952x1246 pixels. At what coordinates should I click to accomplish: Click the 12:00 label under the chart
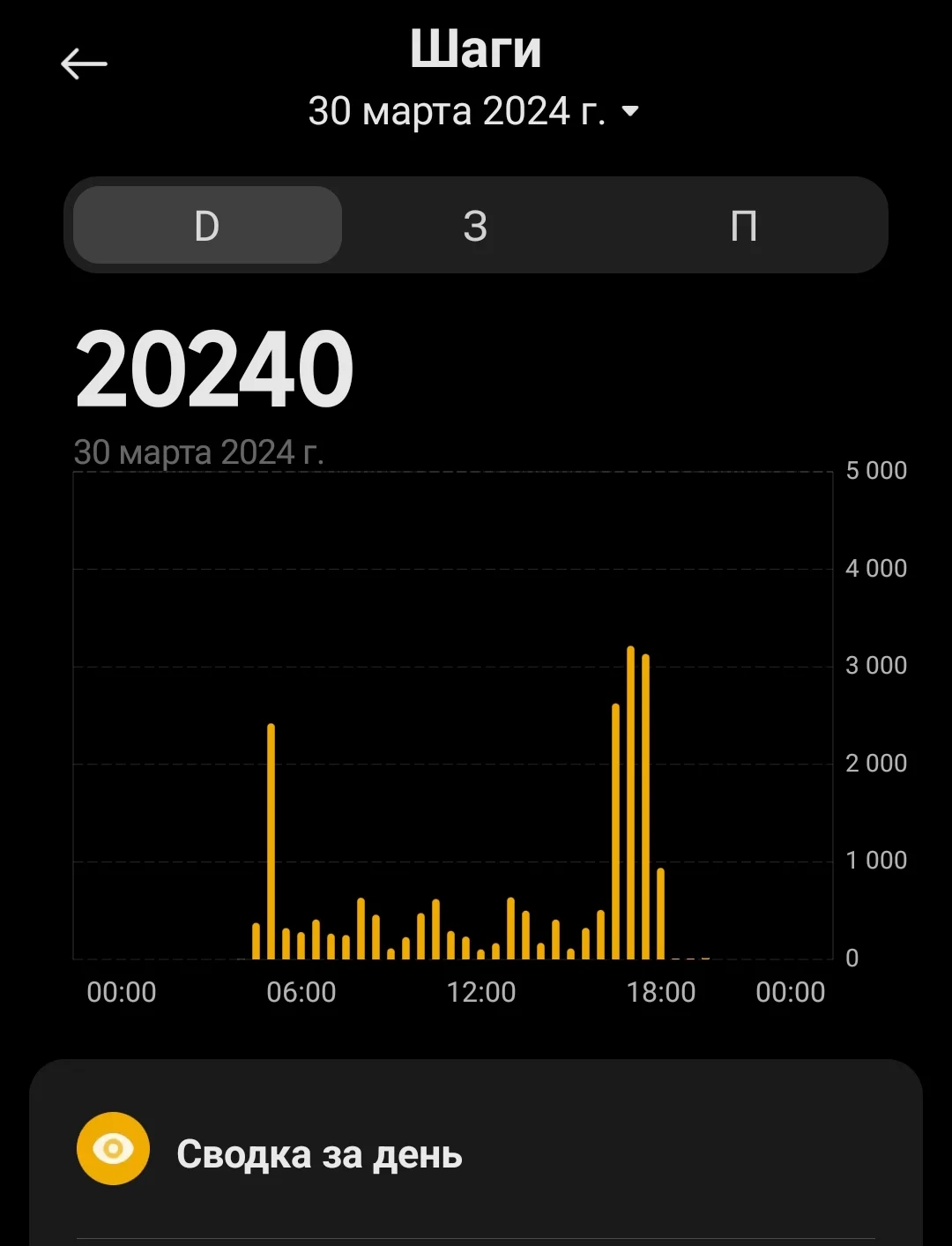click(x=480, y=993)
